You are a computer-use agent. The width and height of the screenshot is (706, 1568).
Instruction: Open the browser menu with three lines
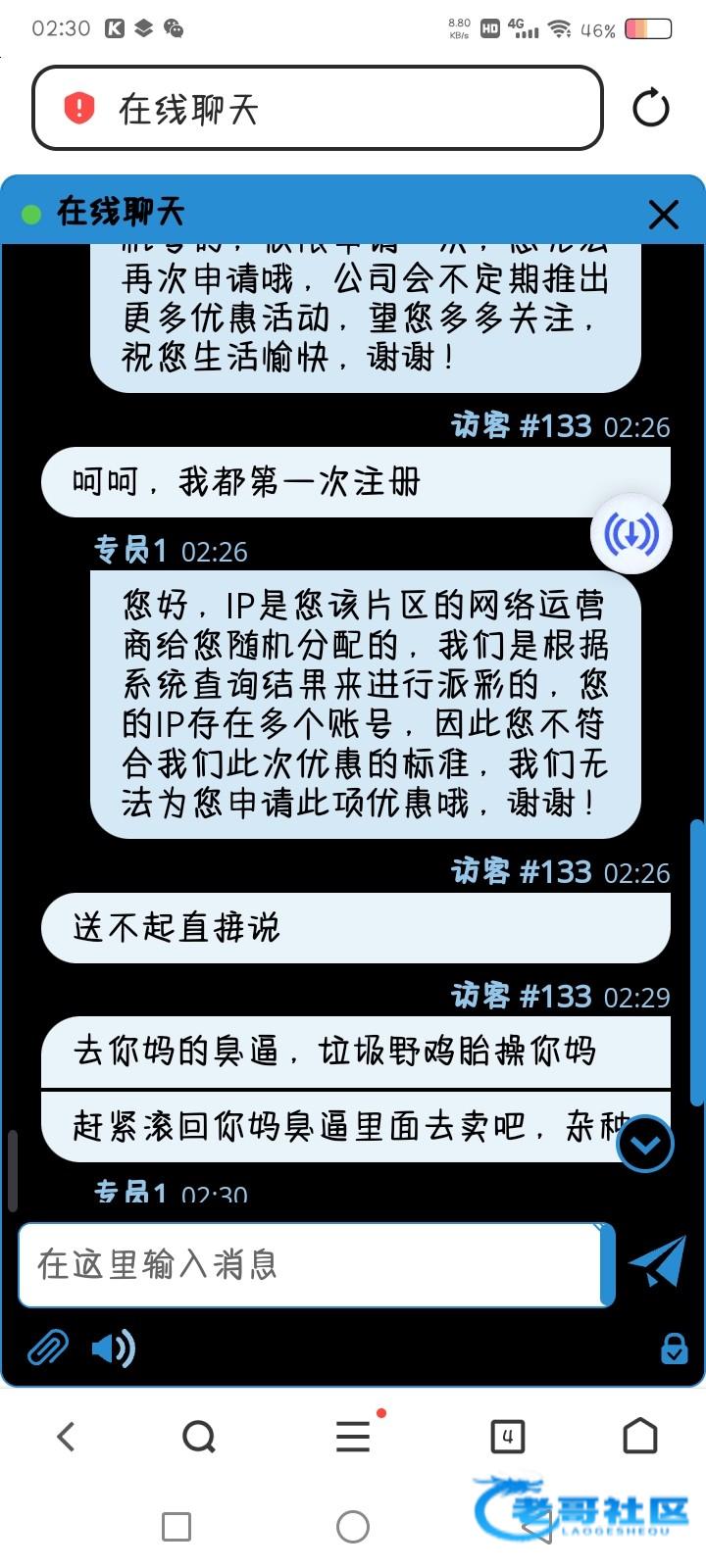(x=353, y=1437)
